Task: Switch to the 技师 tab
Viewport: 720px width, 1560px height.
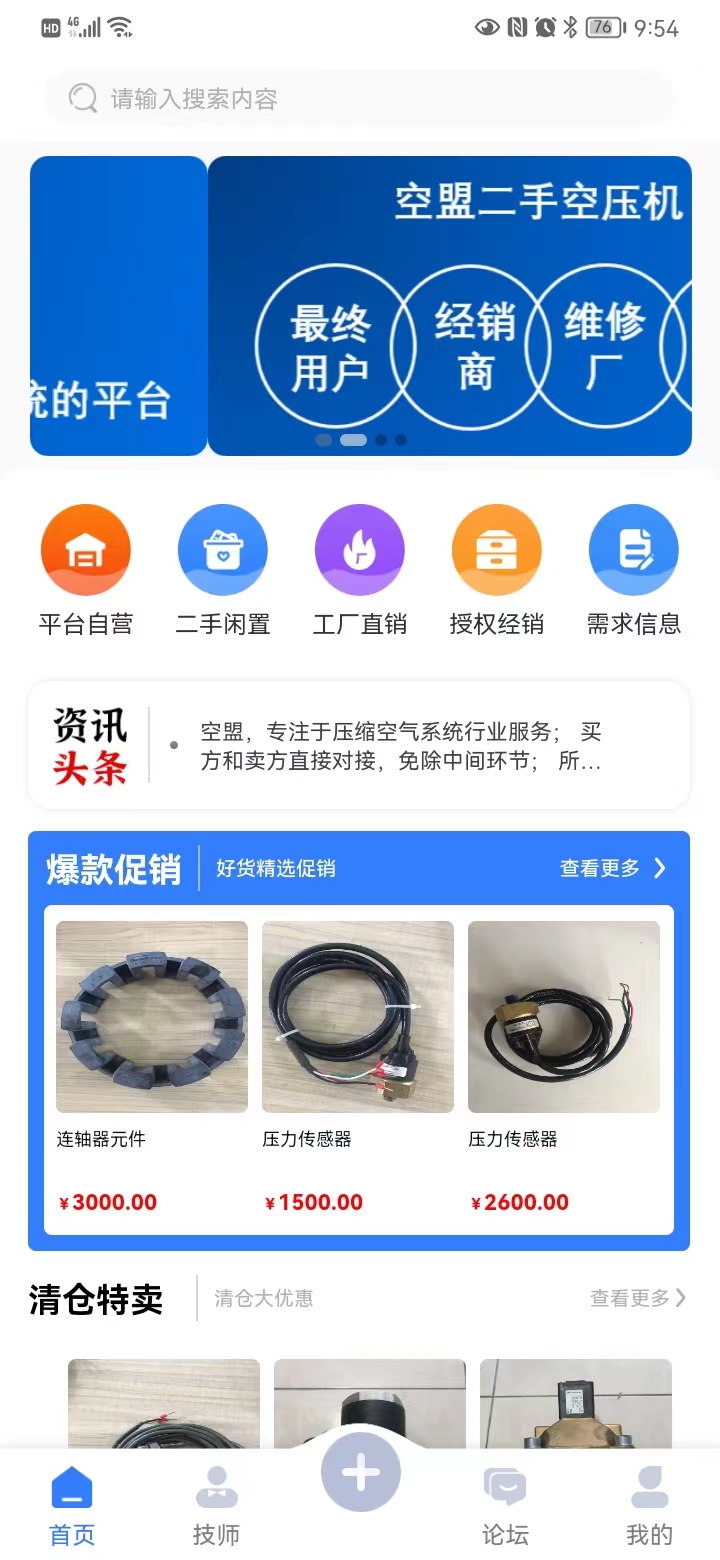Action: point(216,1504)
